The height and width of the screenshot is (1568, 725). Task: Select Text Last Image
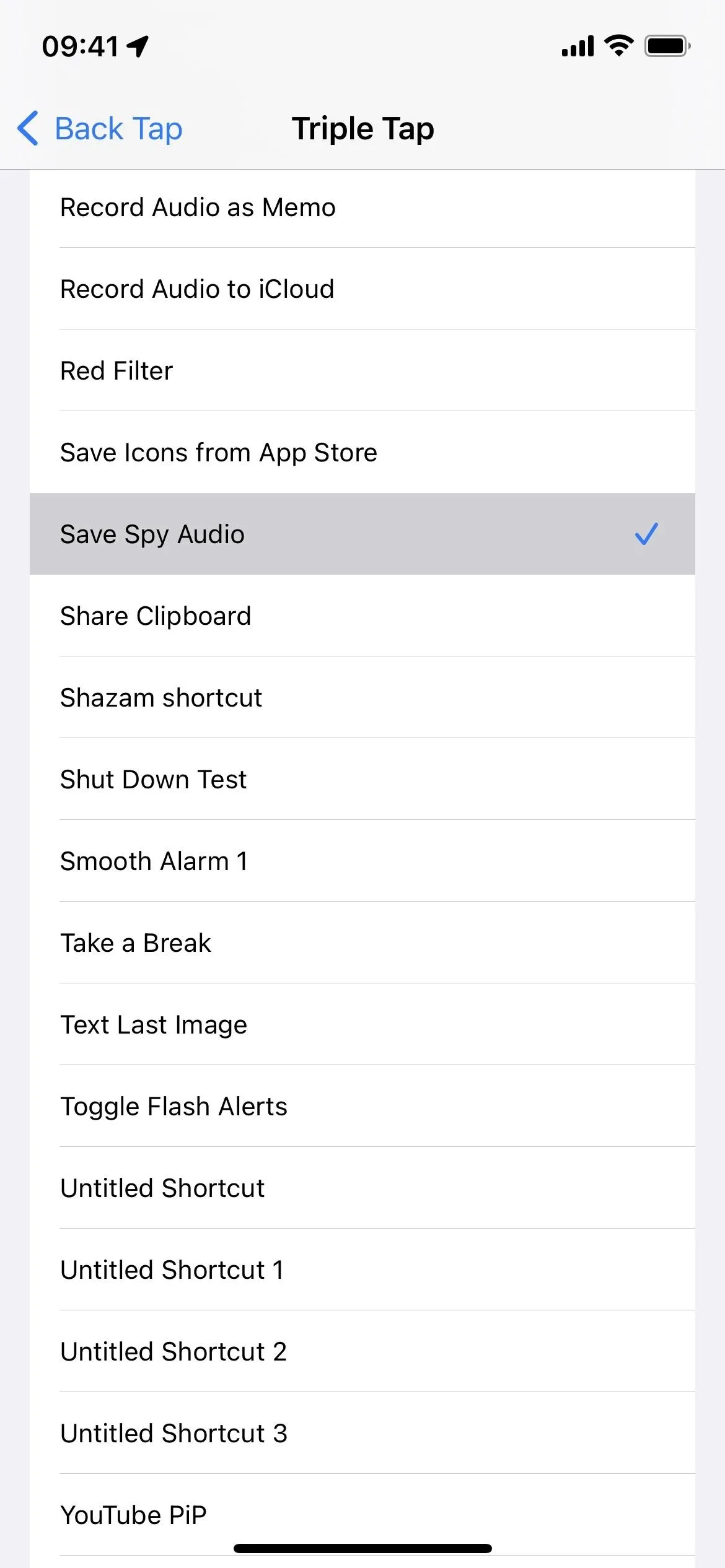(x=362, y=1024)
